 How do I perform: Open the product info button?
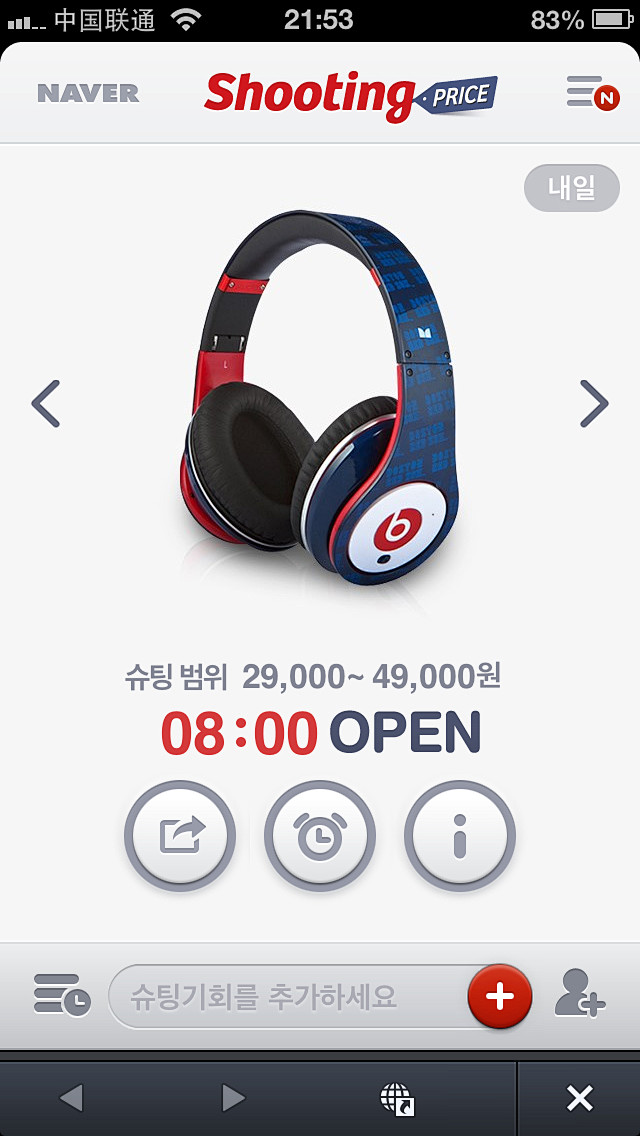(x=460, y=836)
